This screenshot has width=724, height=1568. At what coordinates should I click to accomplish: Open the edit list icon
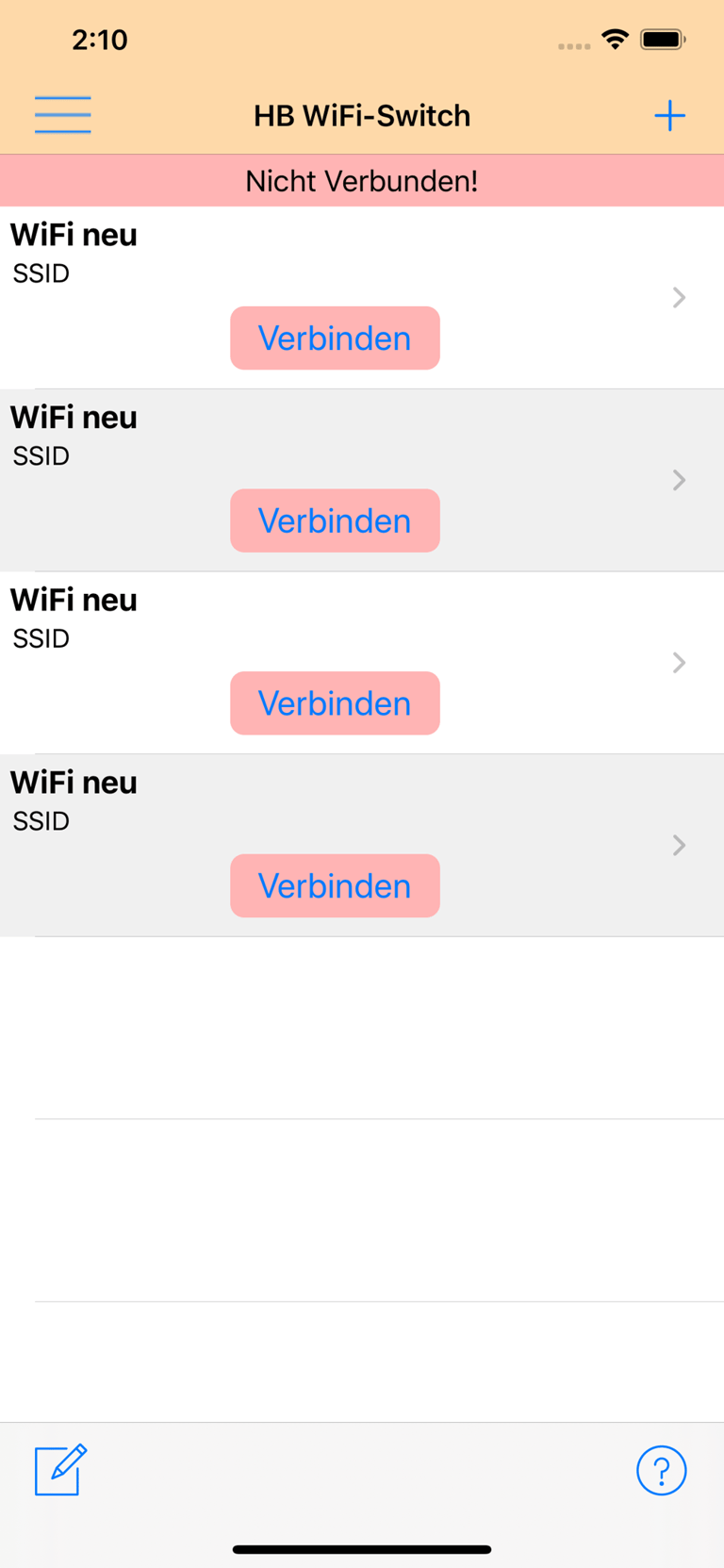tap(60, 1469)
